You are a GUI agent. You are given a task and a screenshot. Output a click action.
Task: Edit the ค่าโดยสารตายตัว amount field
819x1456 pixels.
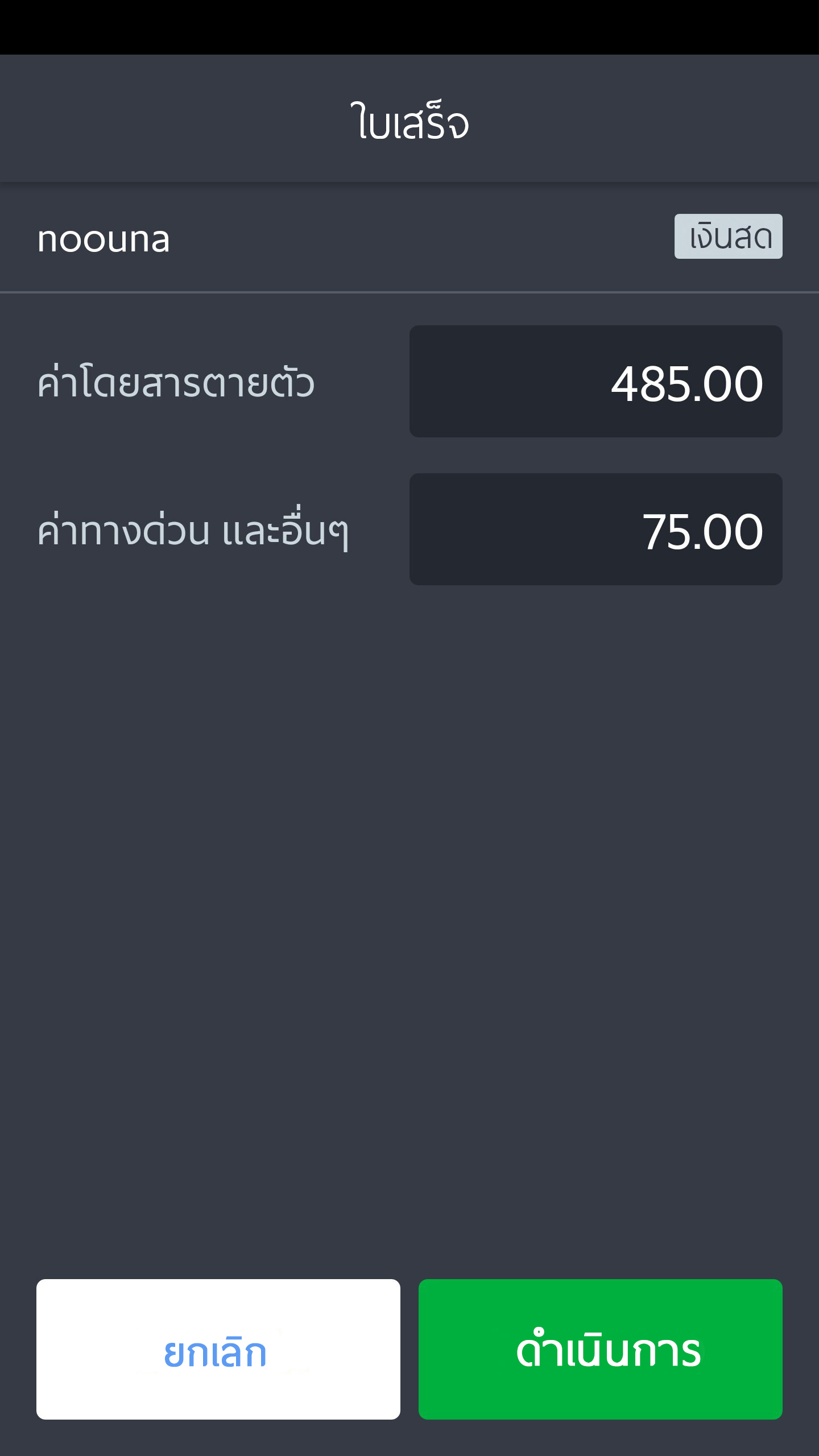coord(595,382)
